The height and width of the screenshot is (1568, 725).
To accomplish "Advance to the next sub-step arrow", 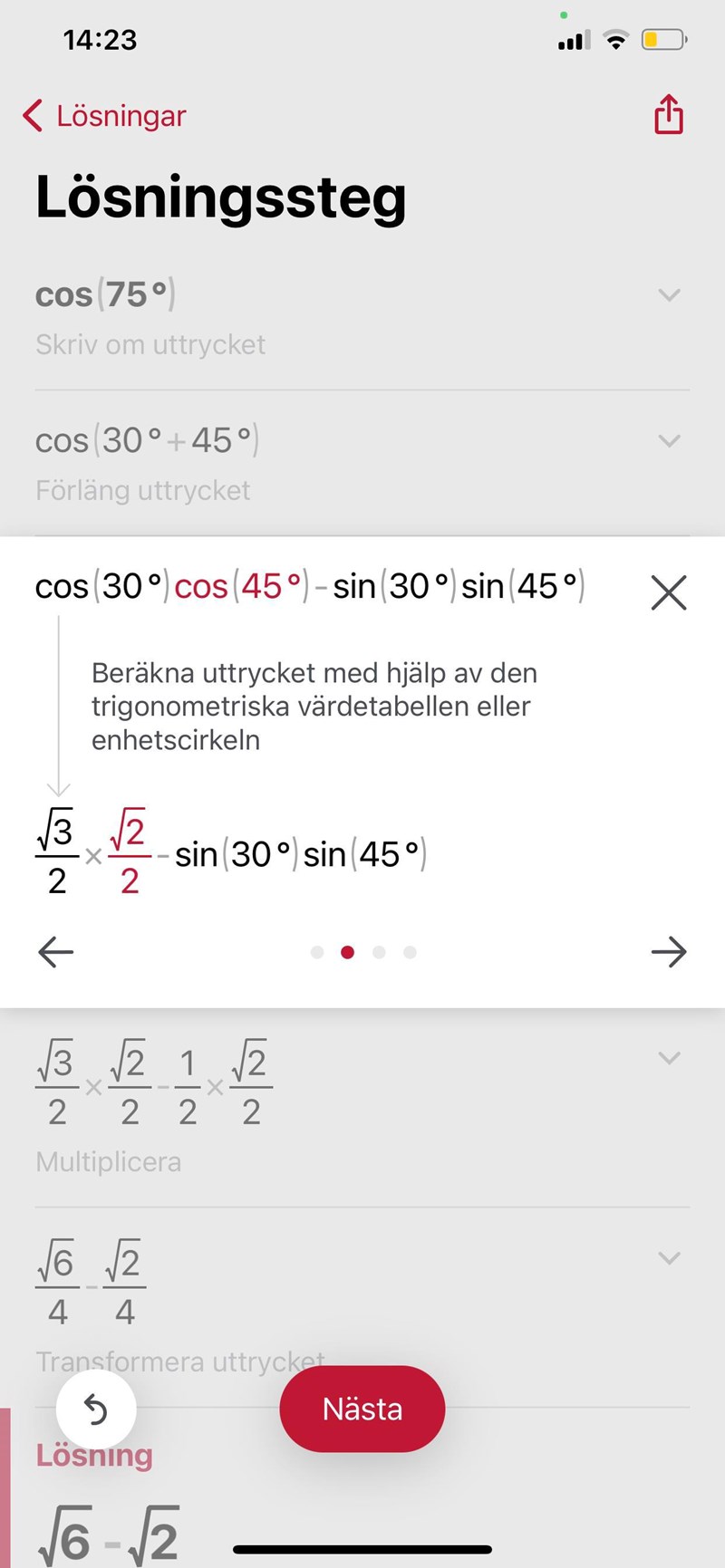I will coord(669,952).
